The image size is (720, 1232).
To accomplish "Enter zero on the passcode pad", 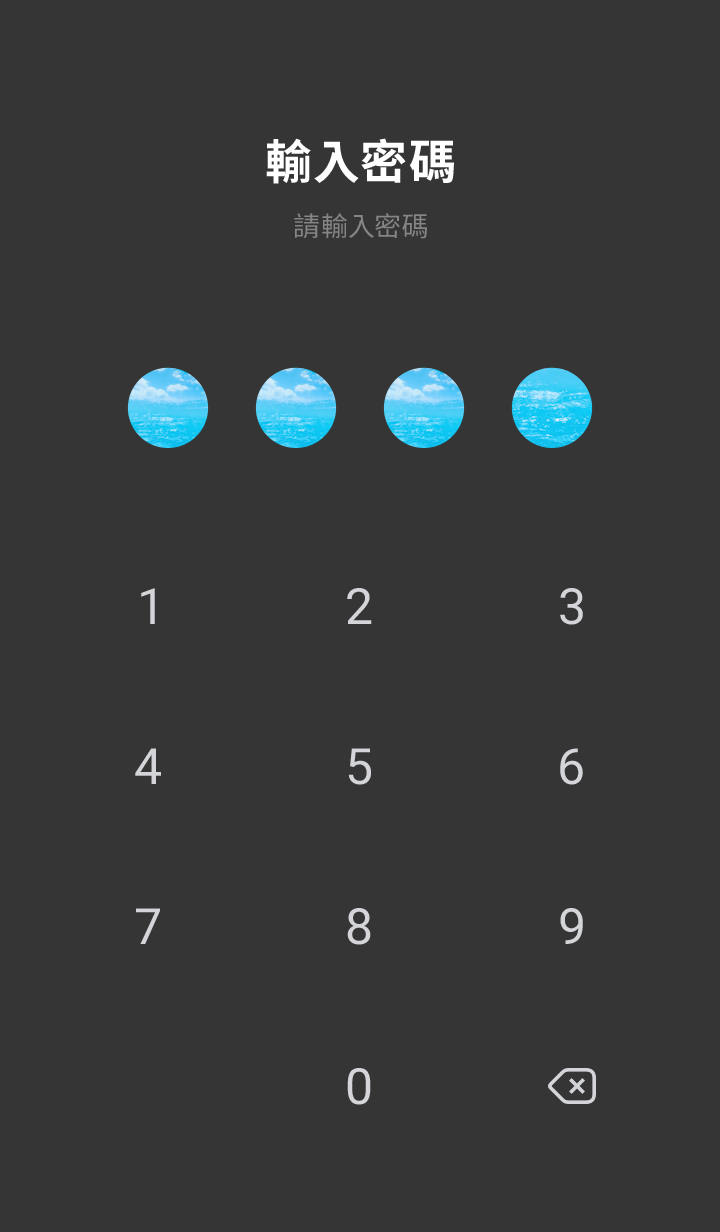I will [x=359, y=1087].
